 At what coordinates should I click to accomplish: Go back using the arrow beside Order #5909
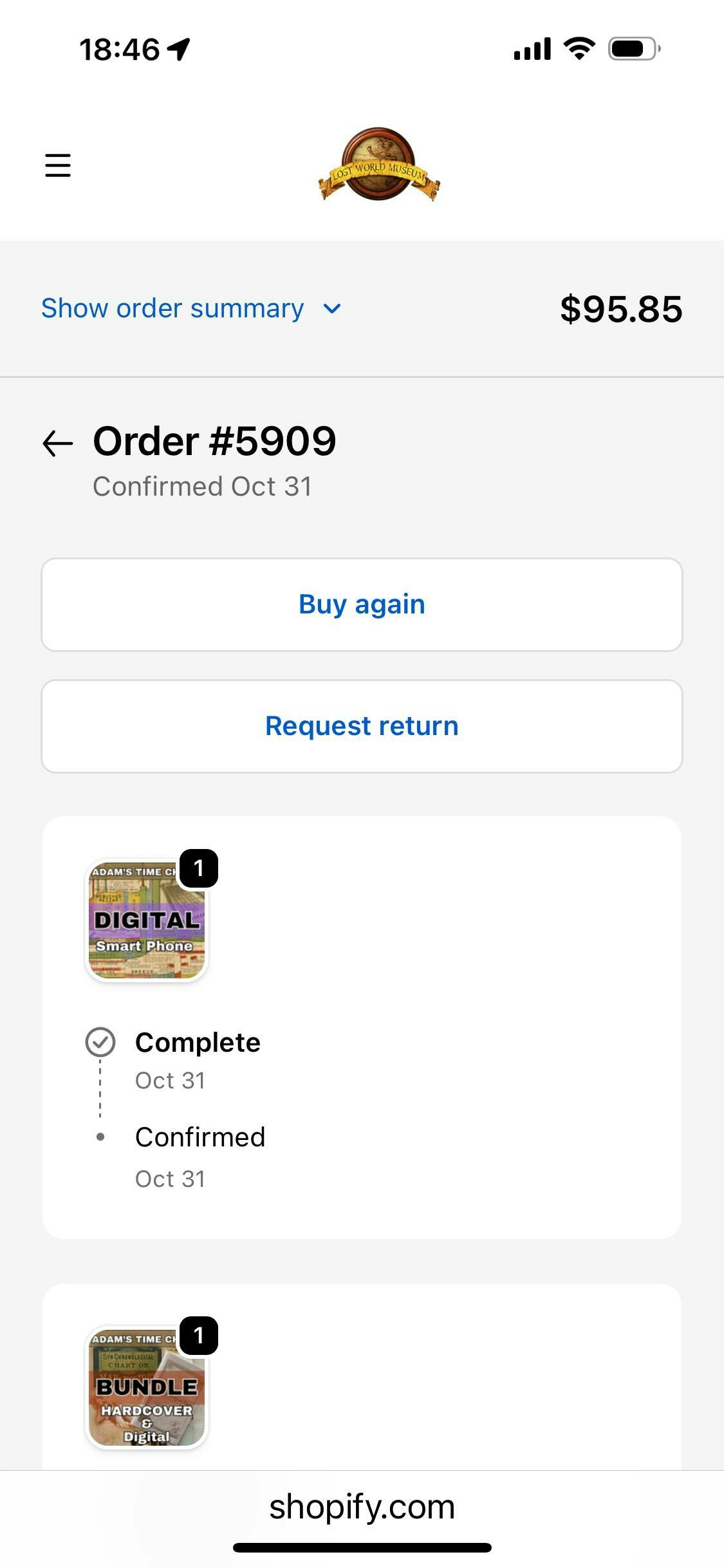(57, 443)
